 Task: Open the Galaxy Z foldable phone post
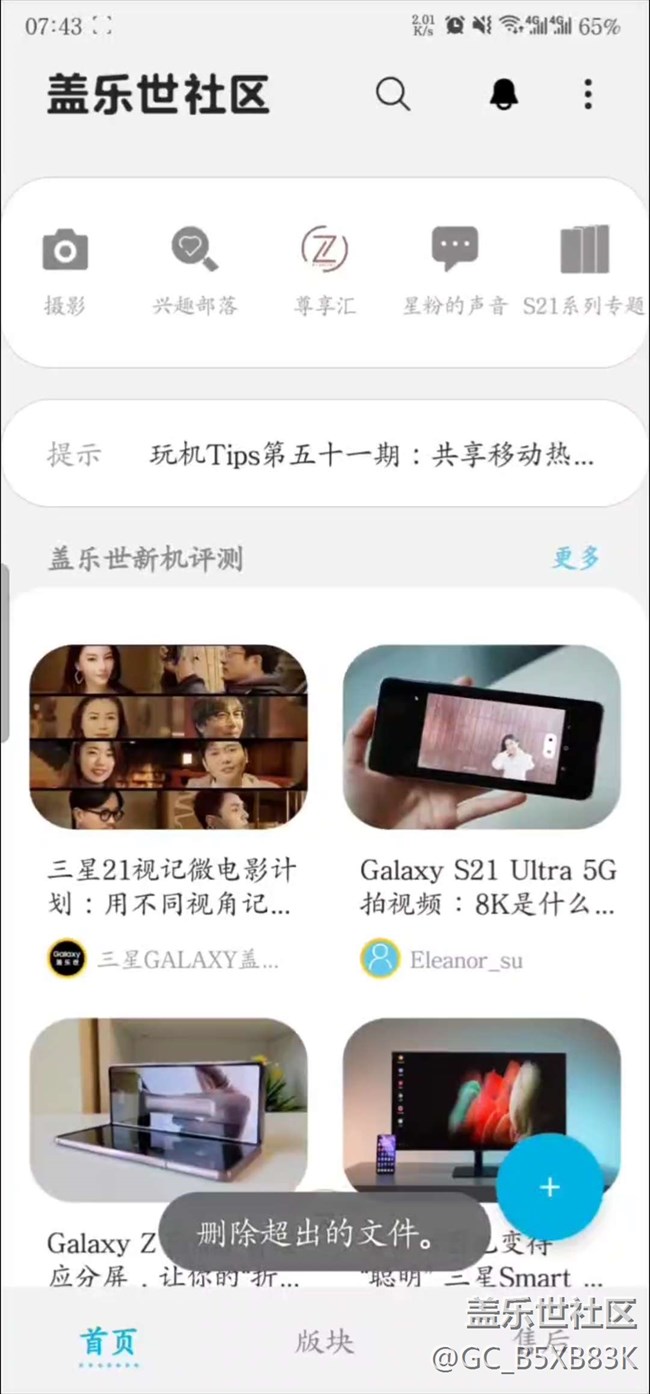[x=169, y=1110]
